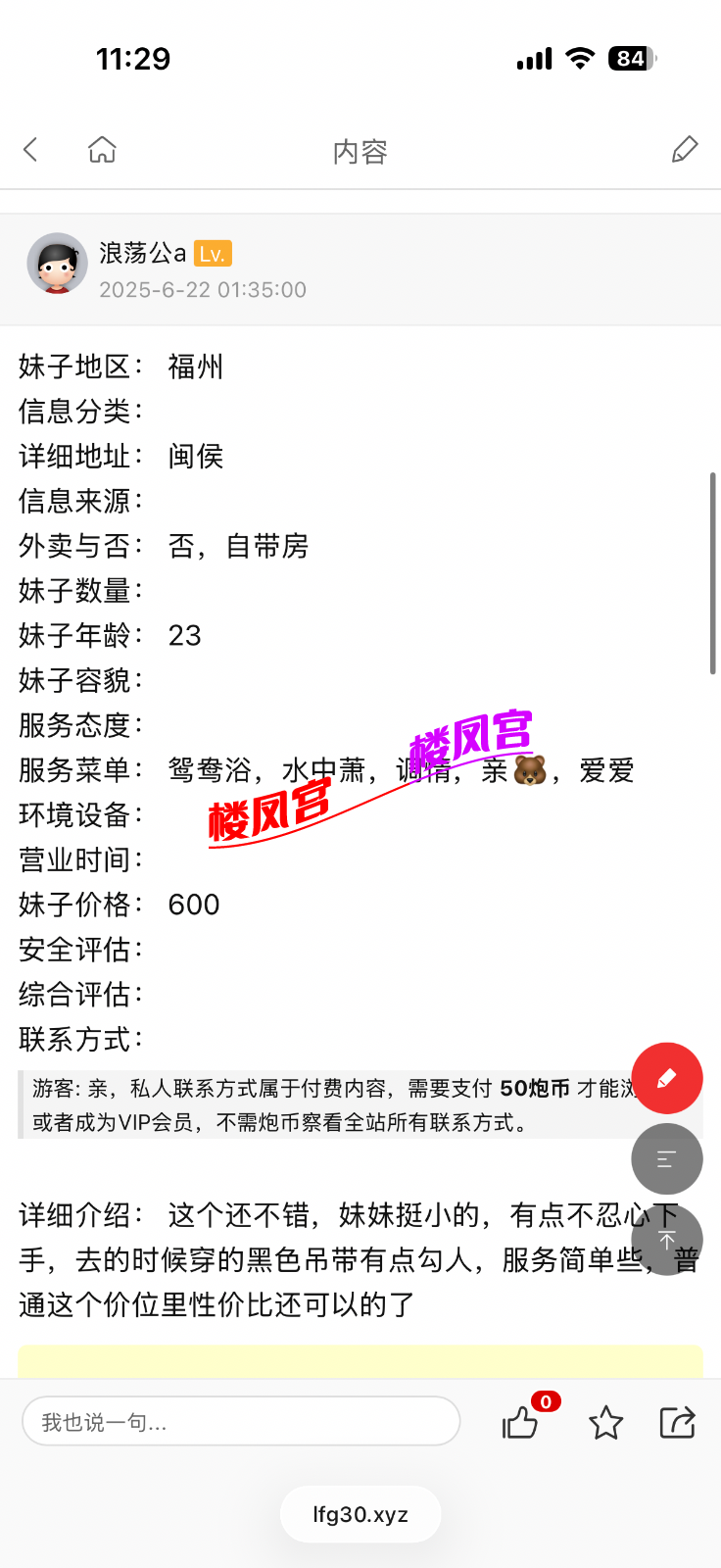Share the post via the share icon
This screenshot has height=1568, width=721.
(x=678, y=1423)
